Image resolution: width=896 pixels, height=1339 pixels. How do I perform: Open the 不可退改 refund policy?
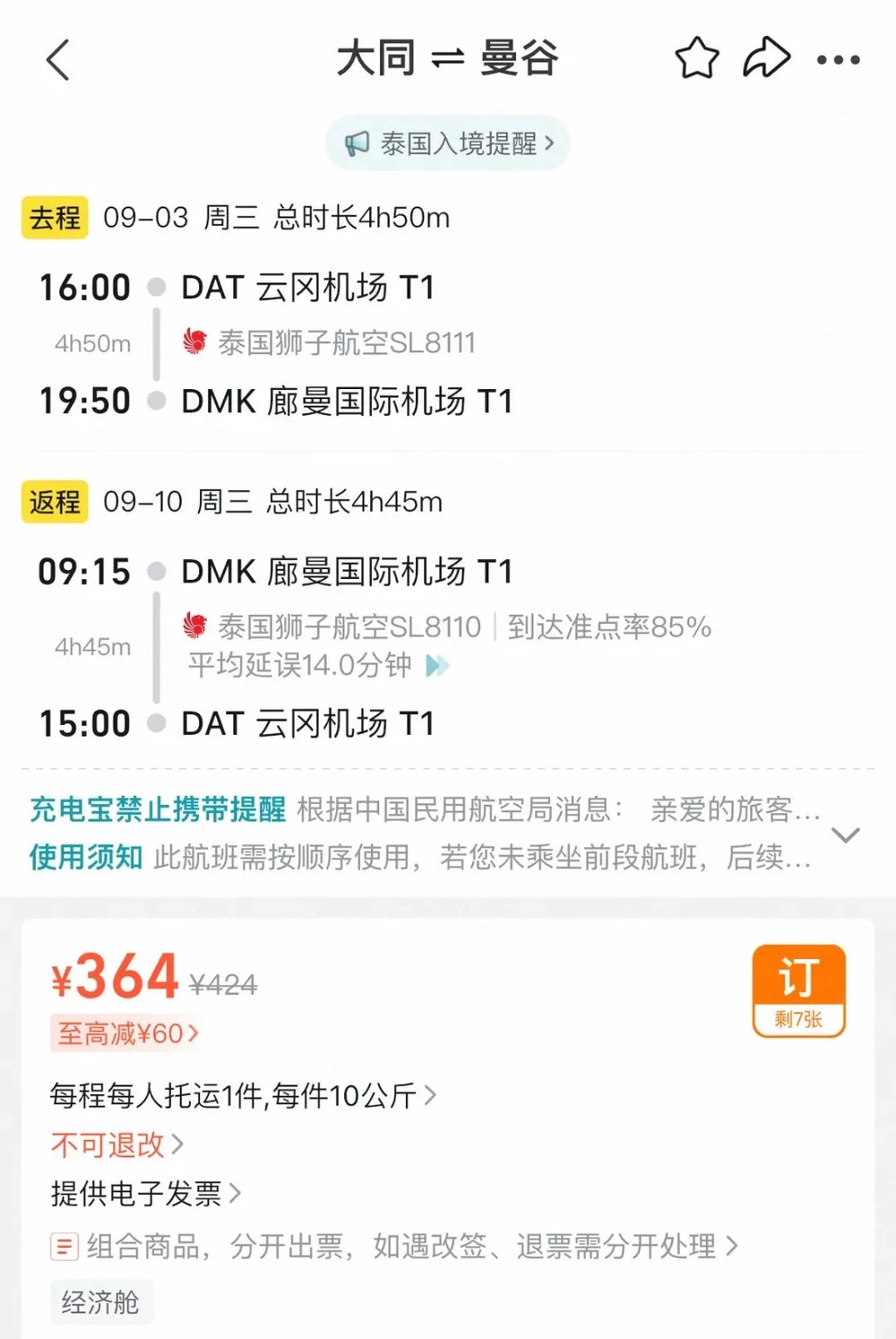pyautogui.click(x=116, y=1145)
